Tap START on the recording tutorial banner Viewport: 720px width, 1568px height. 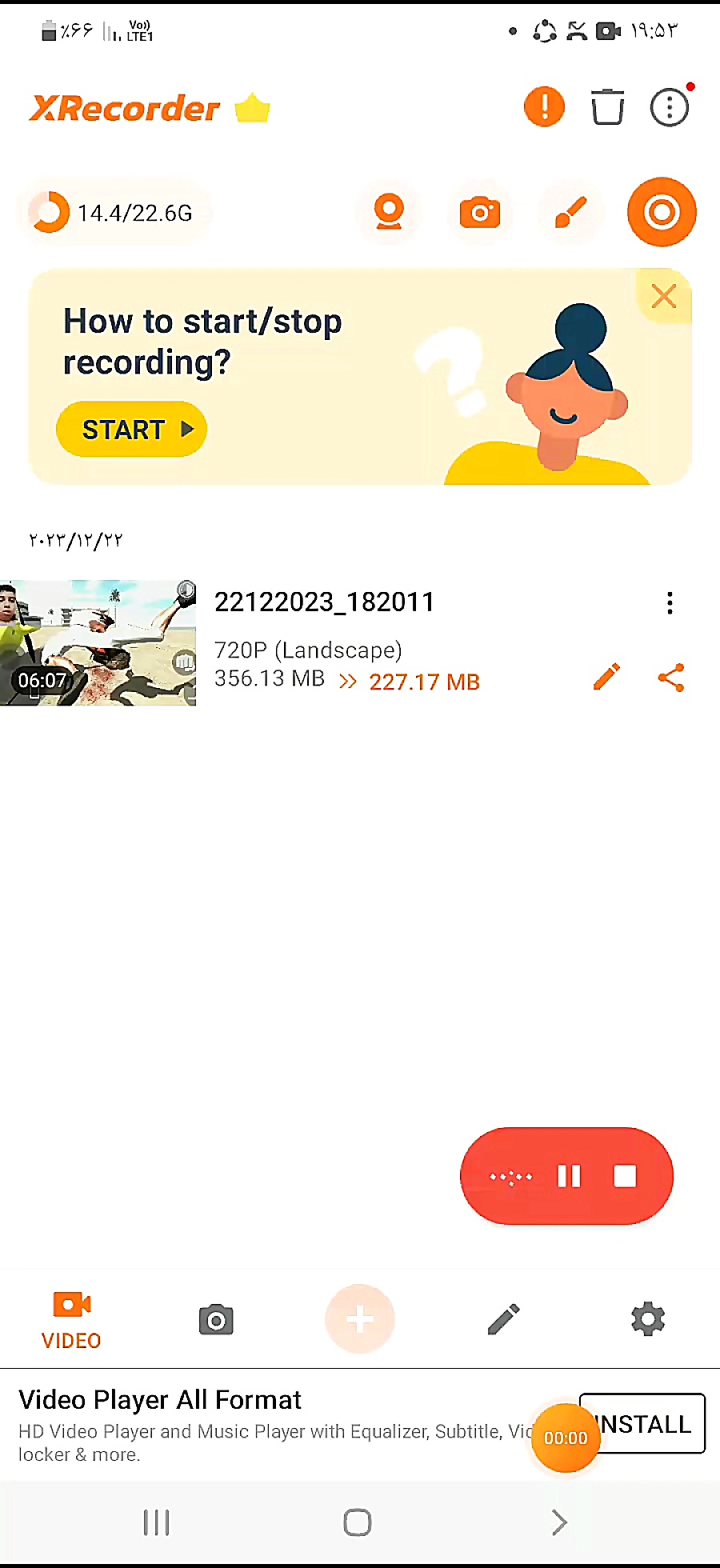[132, 430]
